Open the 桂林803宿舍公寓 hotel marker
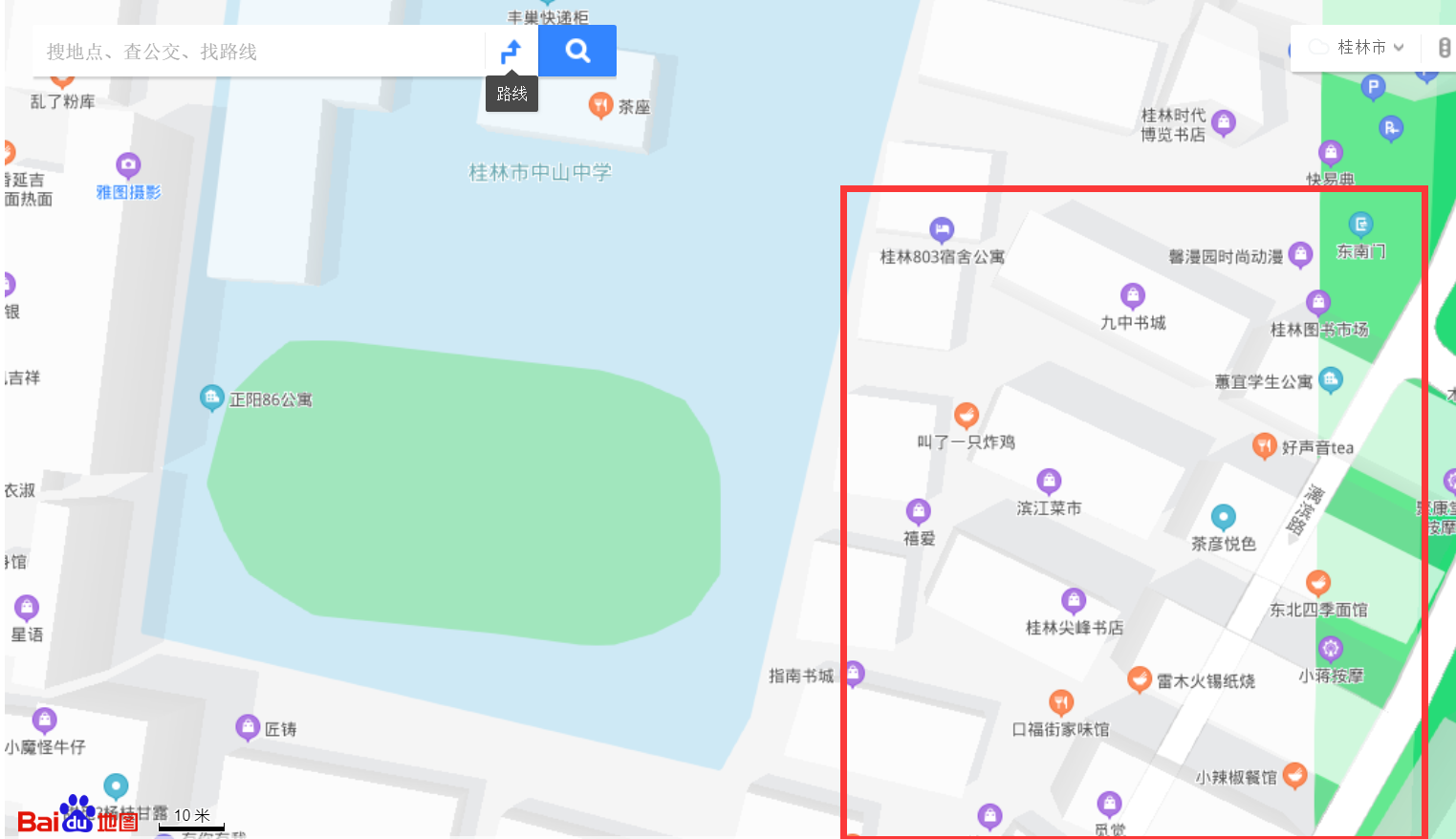This screenshot has width=1456, height=839. click(942, 229)
